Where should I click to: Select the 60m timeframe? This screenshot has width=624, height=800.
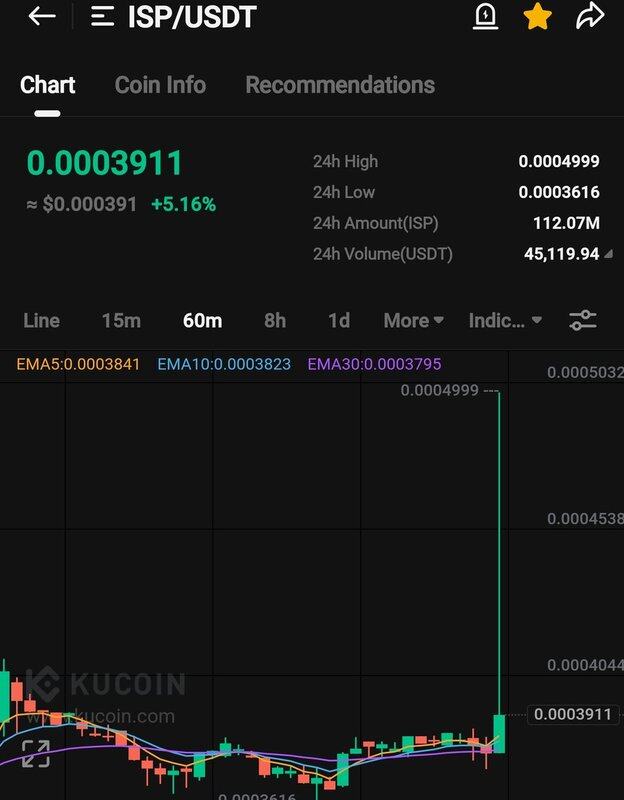click(x=202, y=320)
